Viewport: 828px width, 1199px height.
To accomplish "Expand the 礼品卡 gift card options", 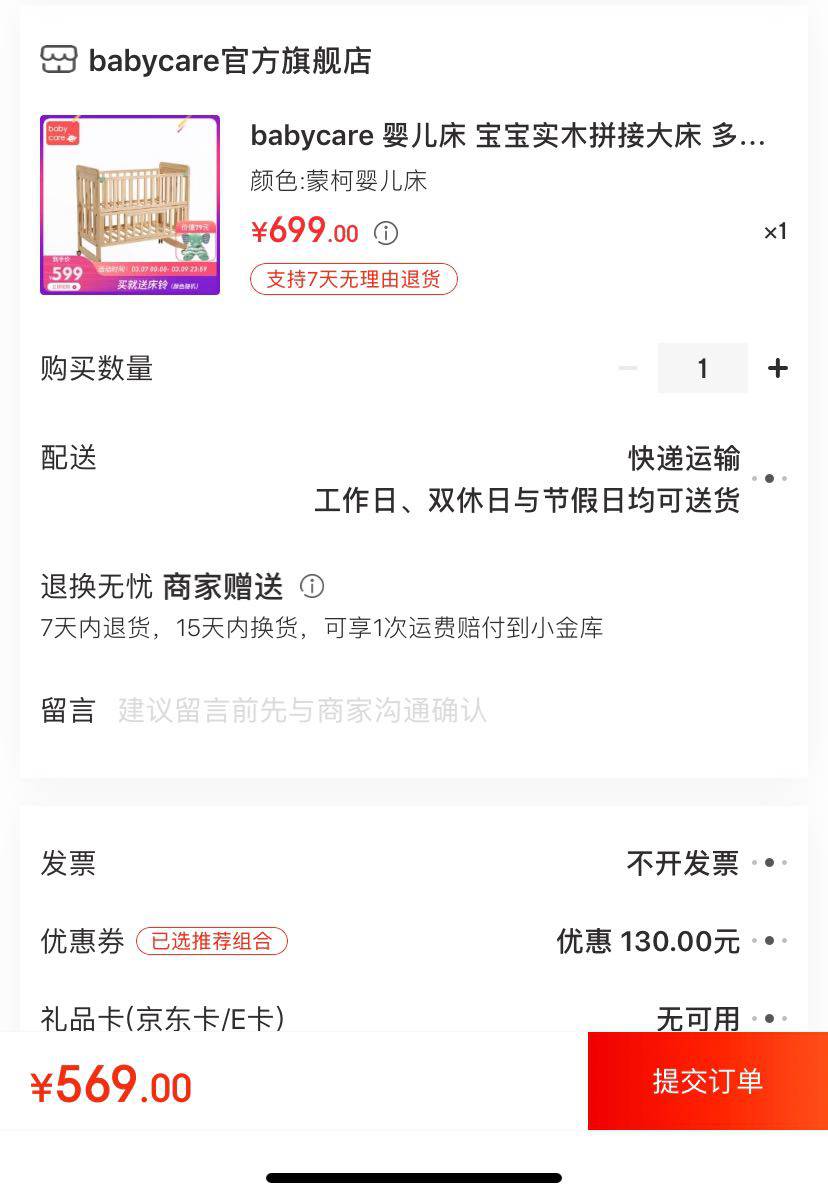I will (x=770, y=1018).
